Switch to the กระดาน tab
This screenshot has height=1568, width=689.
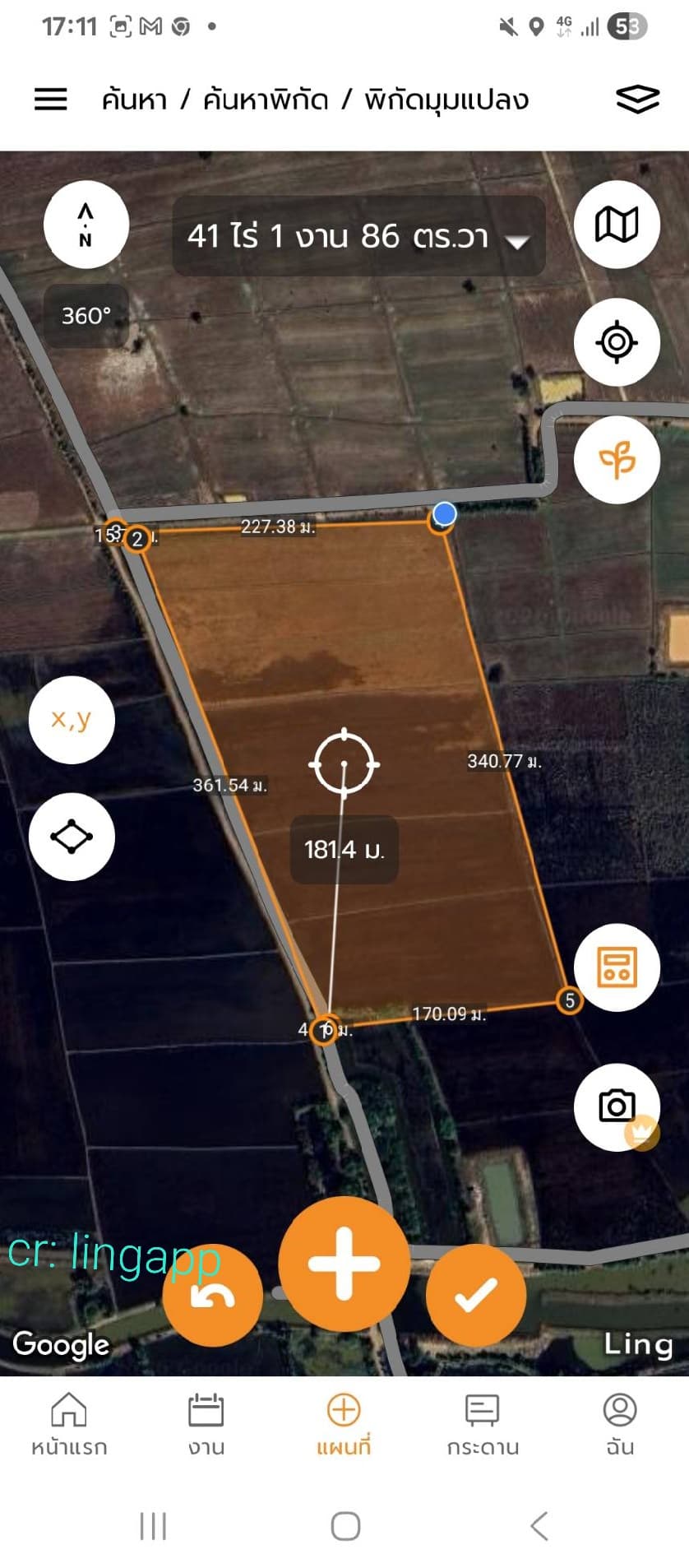pos(483,1424)
